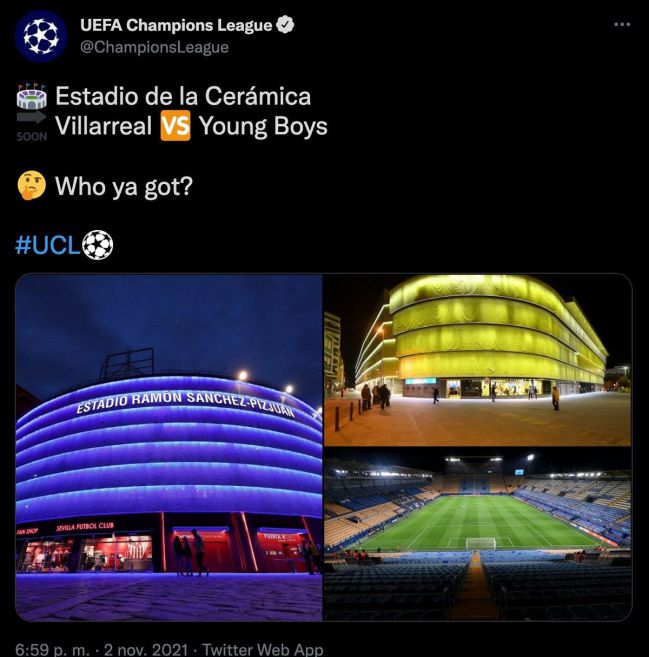Screen dimensions: 649x657
Task: View the stadium pitch interior photo
Action: coord(479,533)
